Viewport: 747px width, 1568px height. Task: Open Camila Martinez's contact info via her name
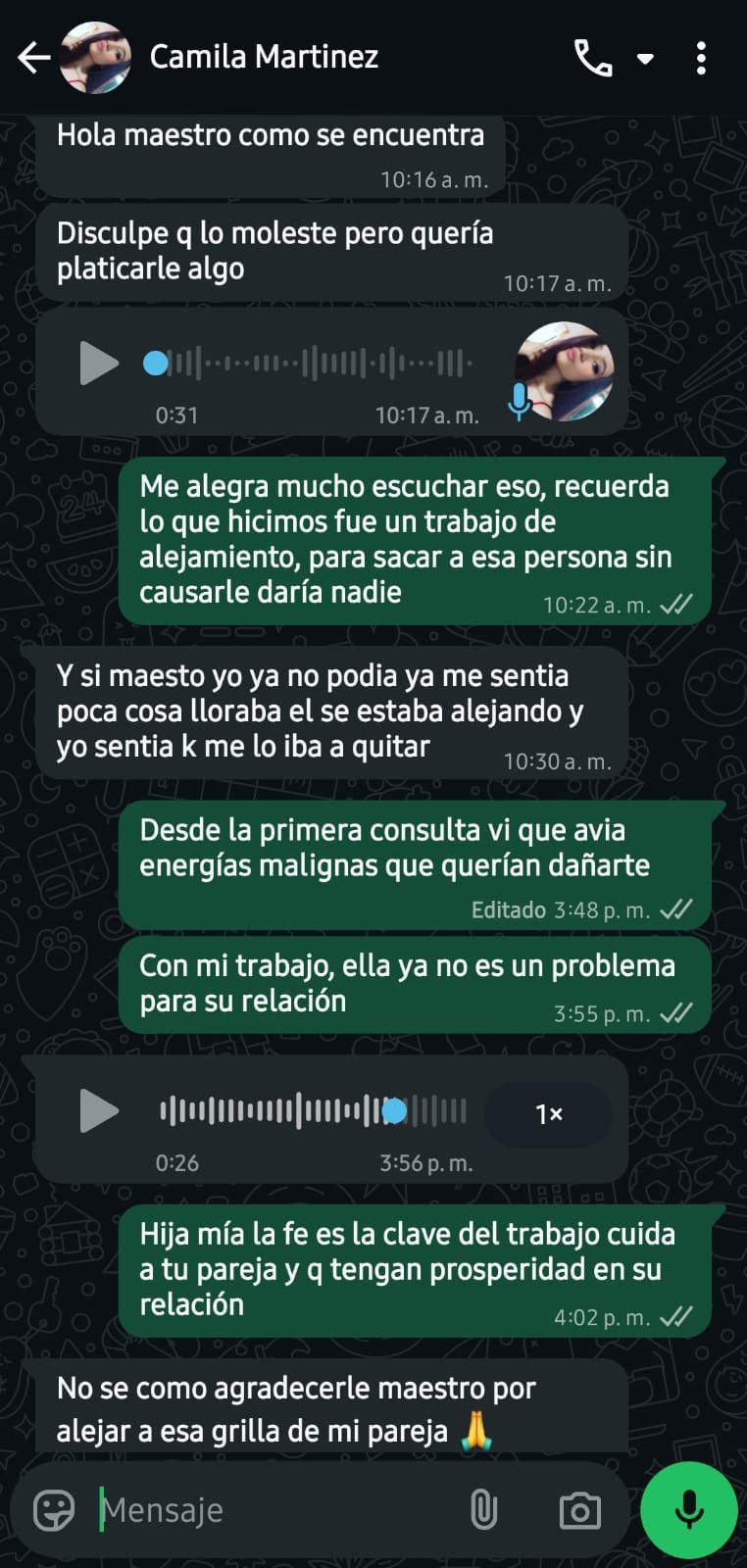tap(265, 57)
